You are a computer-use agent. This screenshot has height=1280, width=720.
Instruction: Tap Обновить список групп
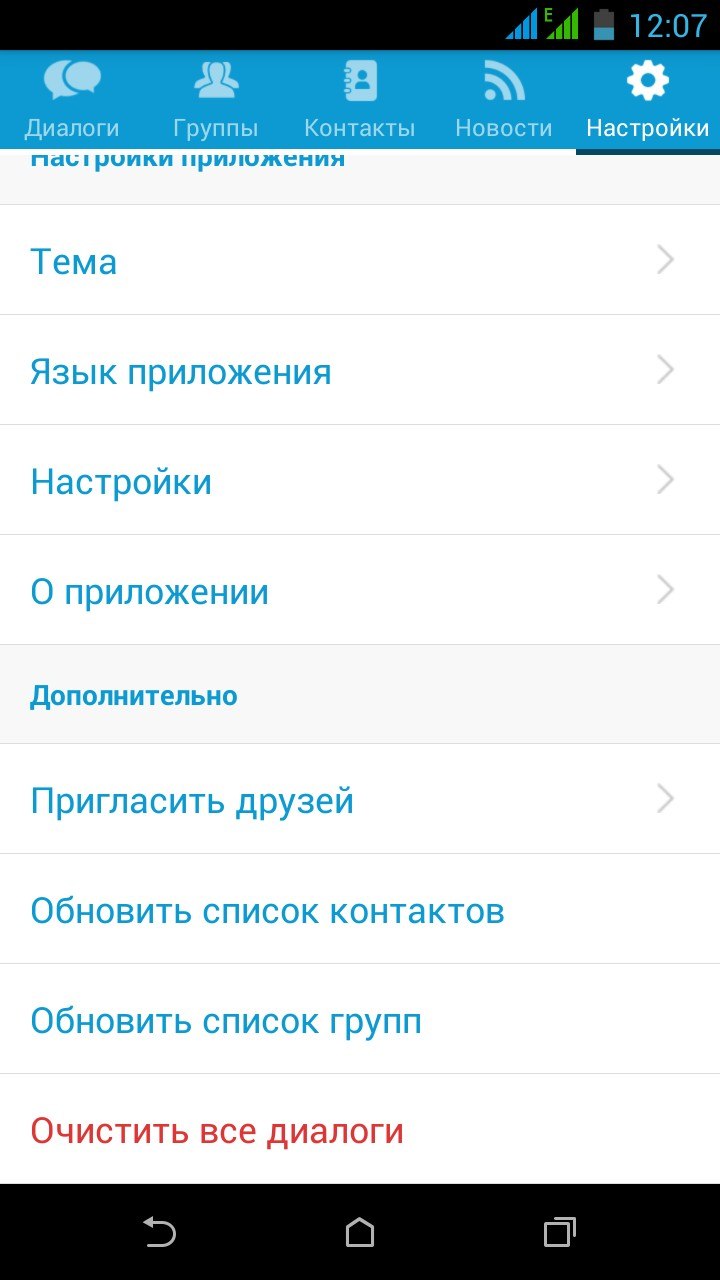(360, 1020)
